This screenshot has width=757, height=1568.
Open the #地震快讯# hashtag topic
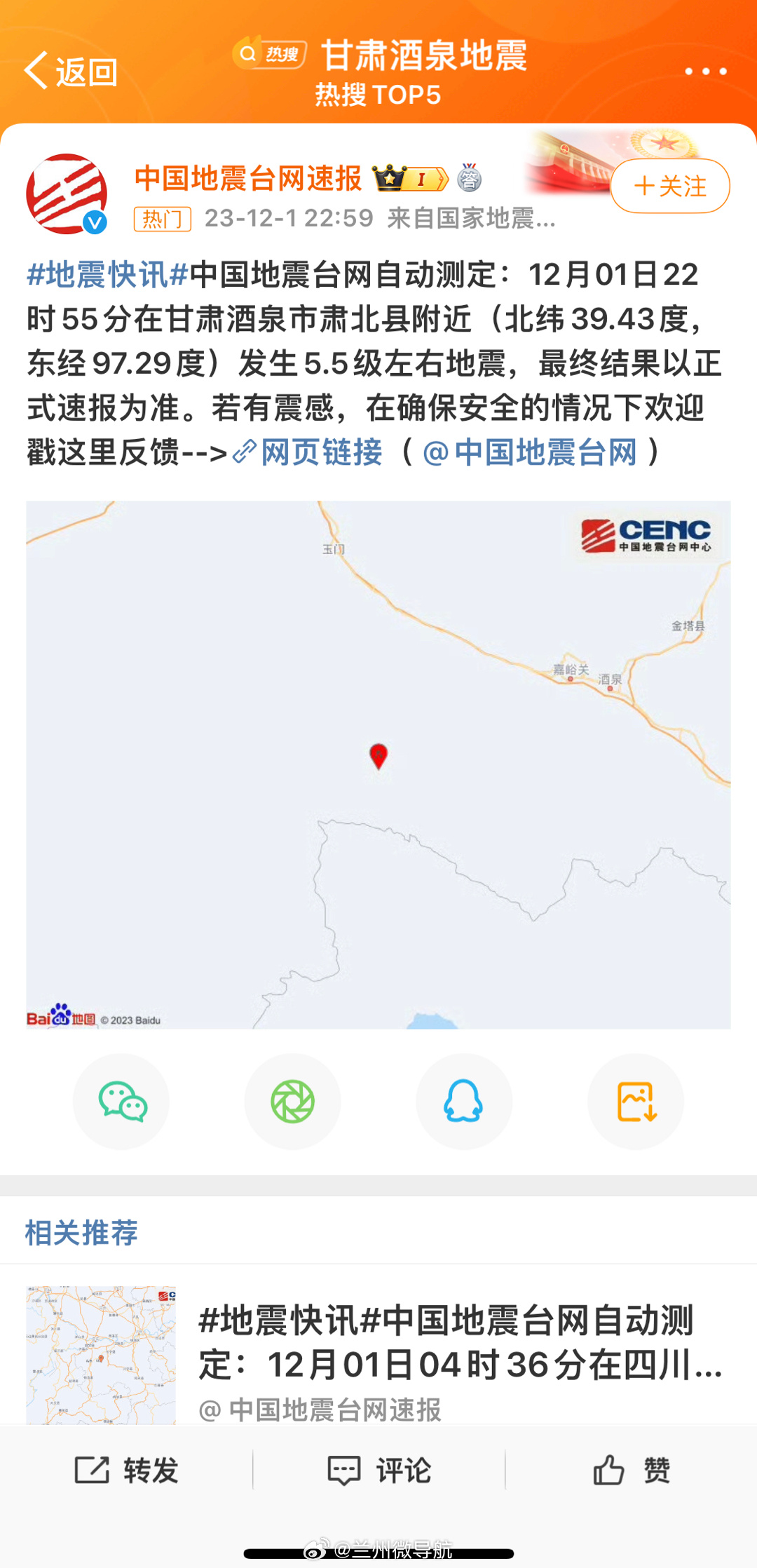point(108,275)
